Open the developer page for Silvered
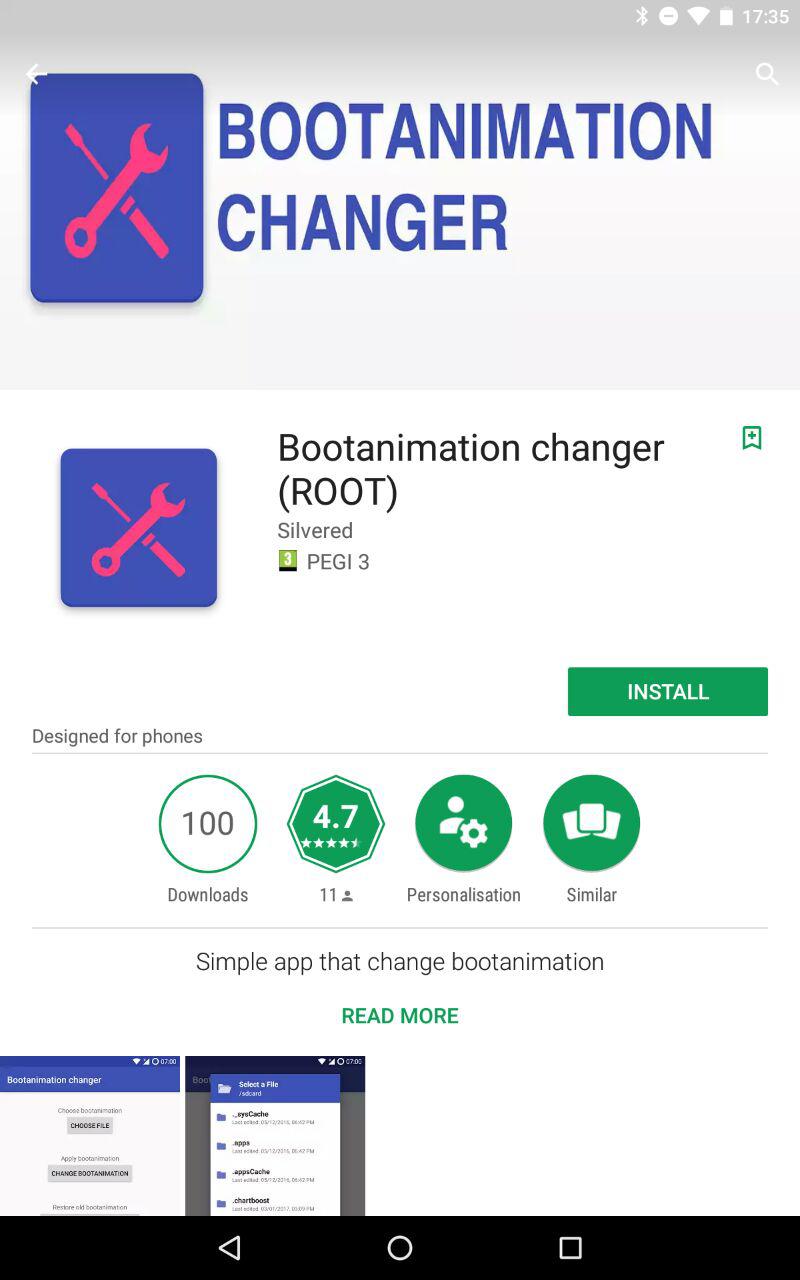 pyautogui.click(x=315, y=530)
